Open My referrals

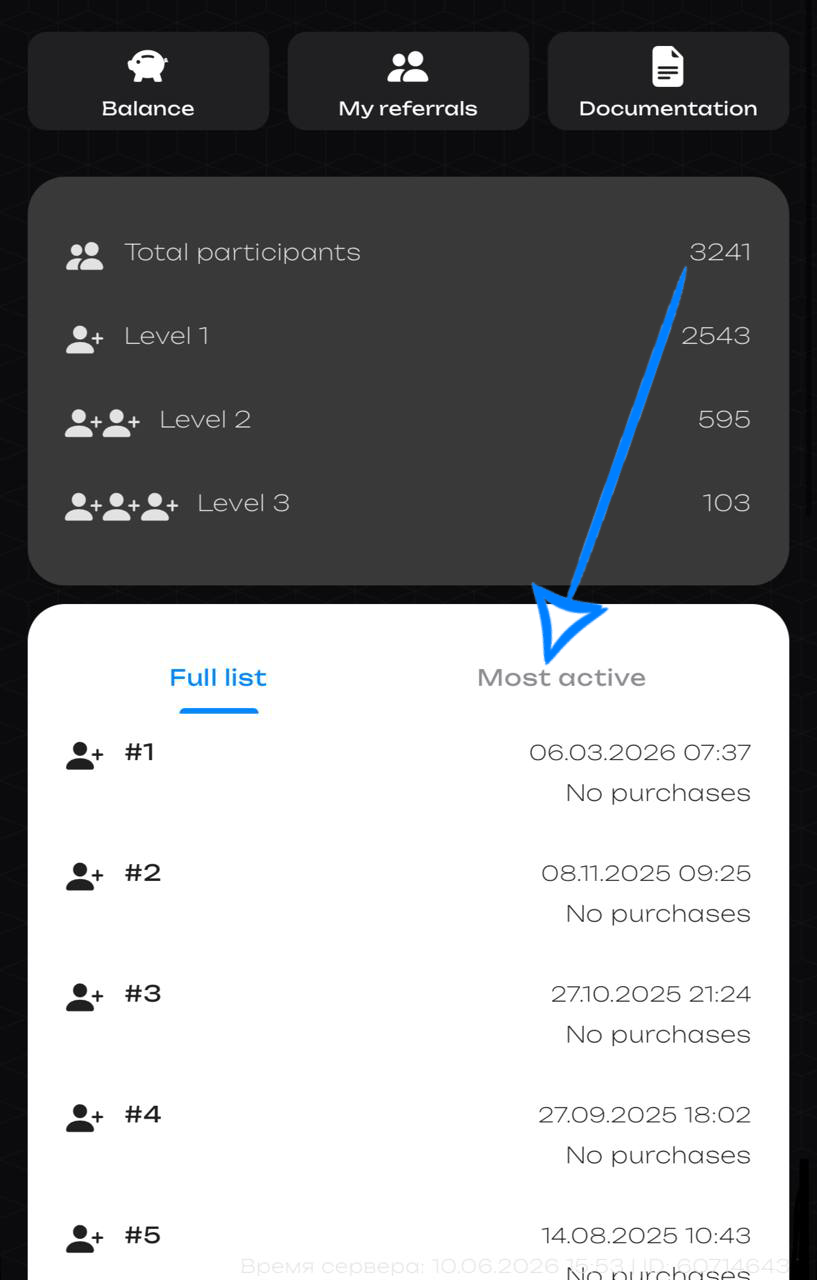pyautogui.click(x=408, y=81)
